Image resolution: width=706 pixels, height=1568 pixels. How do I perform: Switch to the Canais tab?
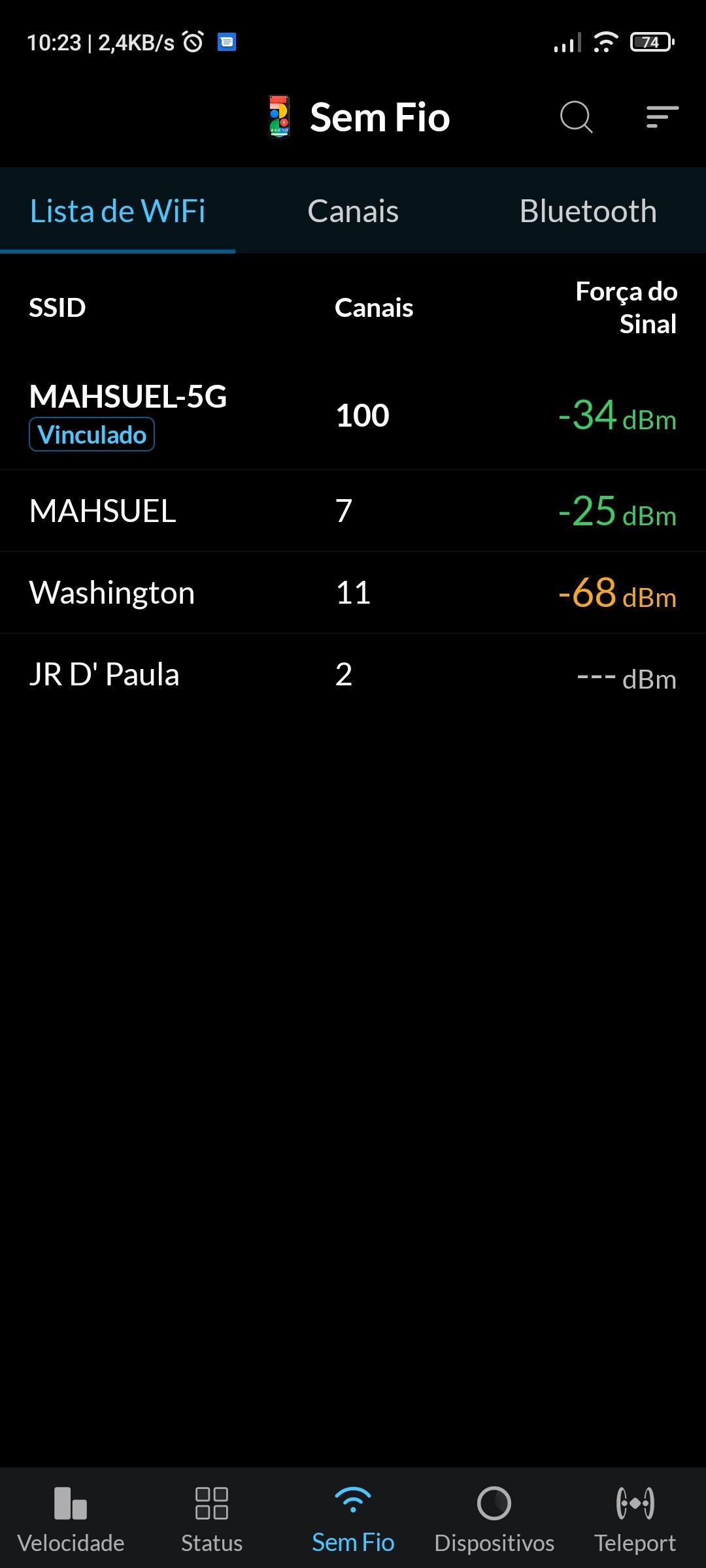pos(353,211)
